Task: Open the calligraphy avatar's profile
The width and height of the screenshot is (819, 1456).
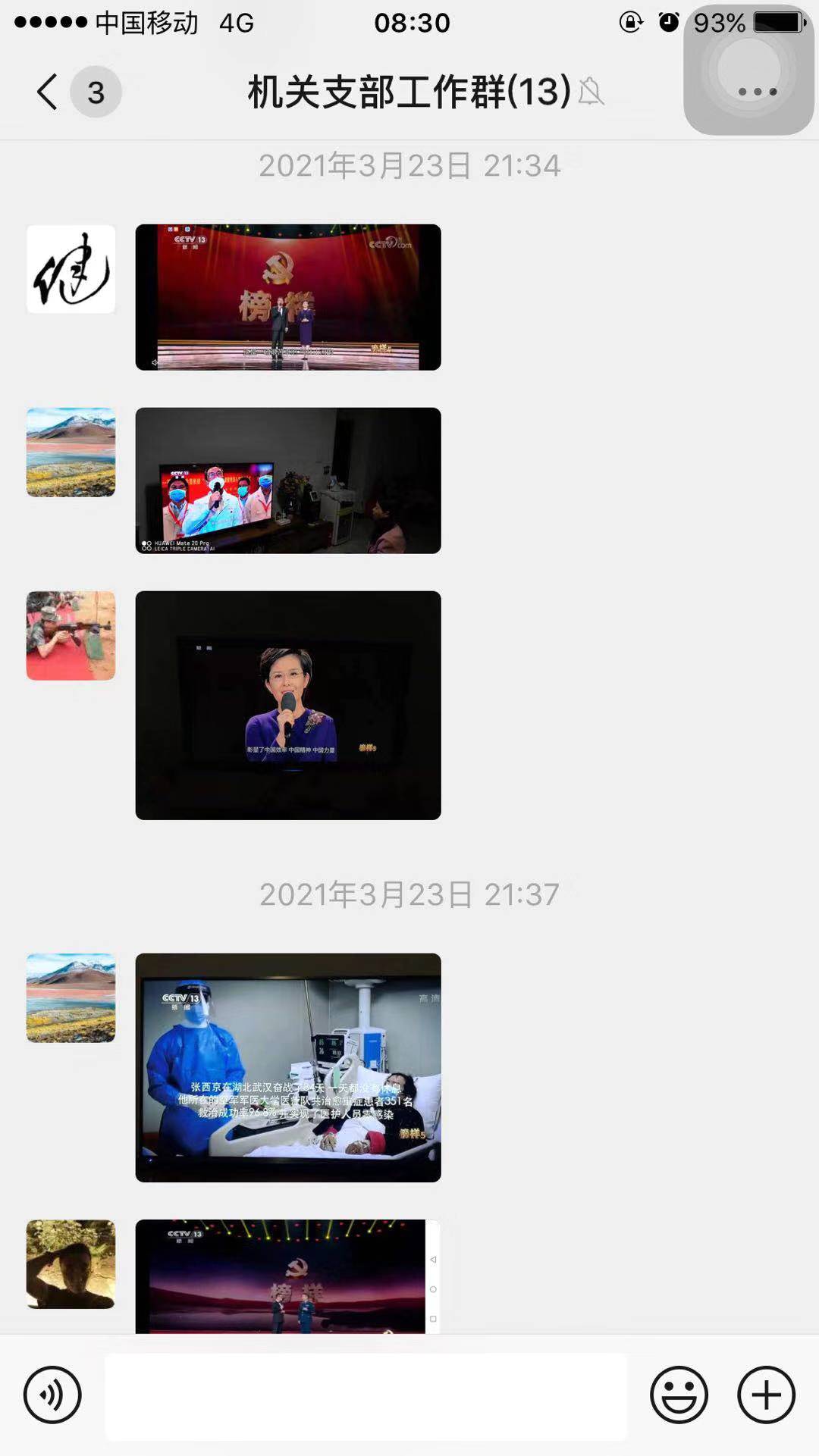Action: pos(71,269)
